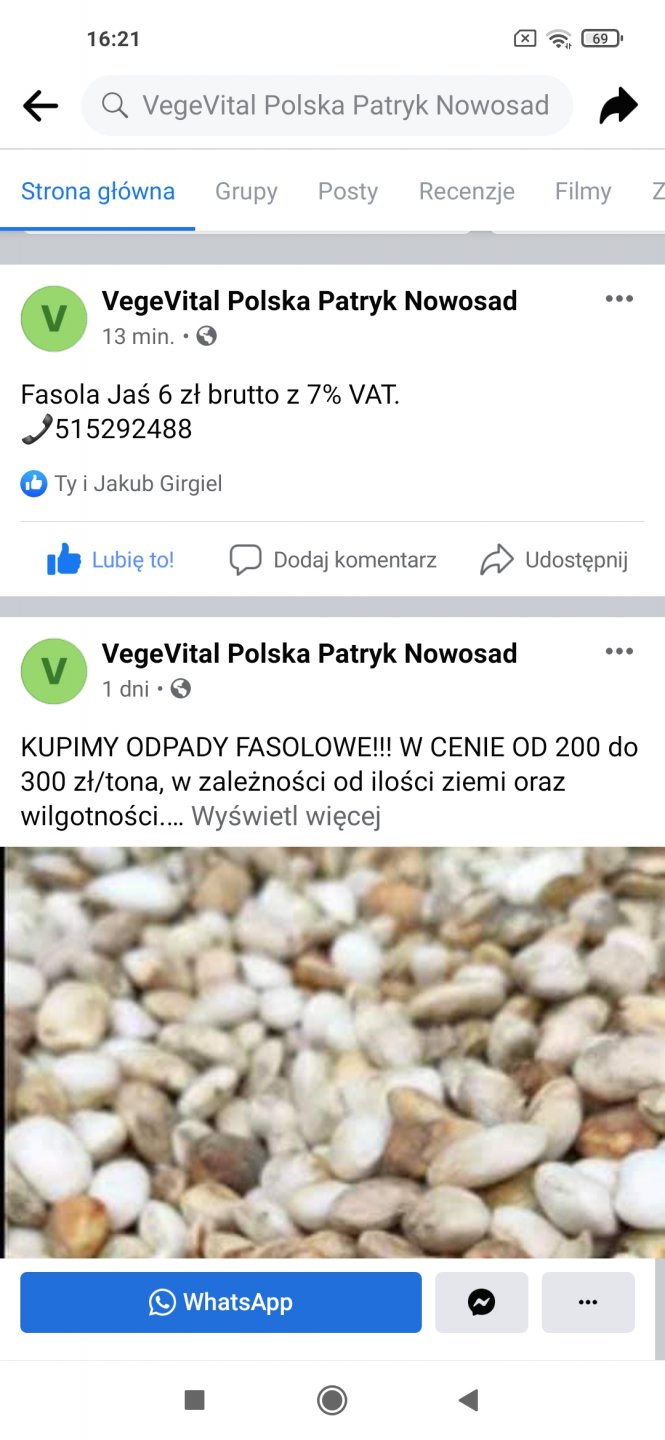Switch to the Posty tab
Viewport: 665px width, 1440px height.
348,191
